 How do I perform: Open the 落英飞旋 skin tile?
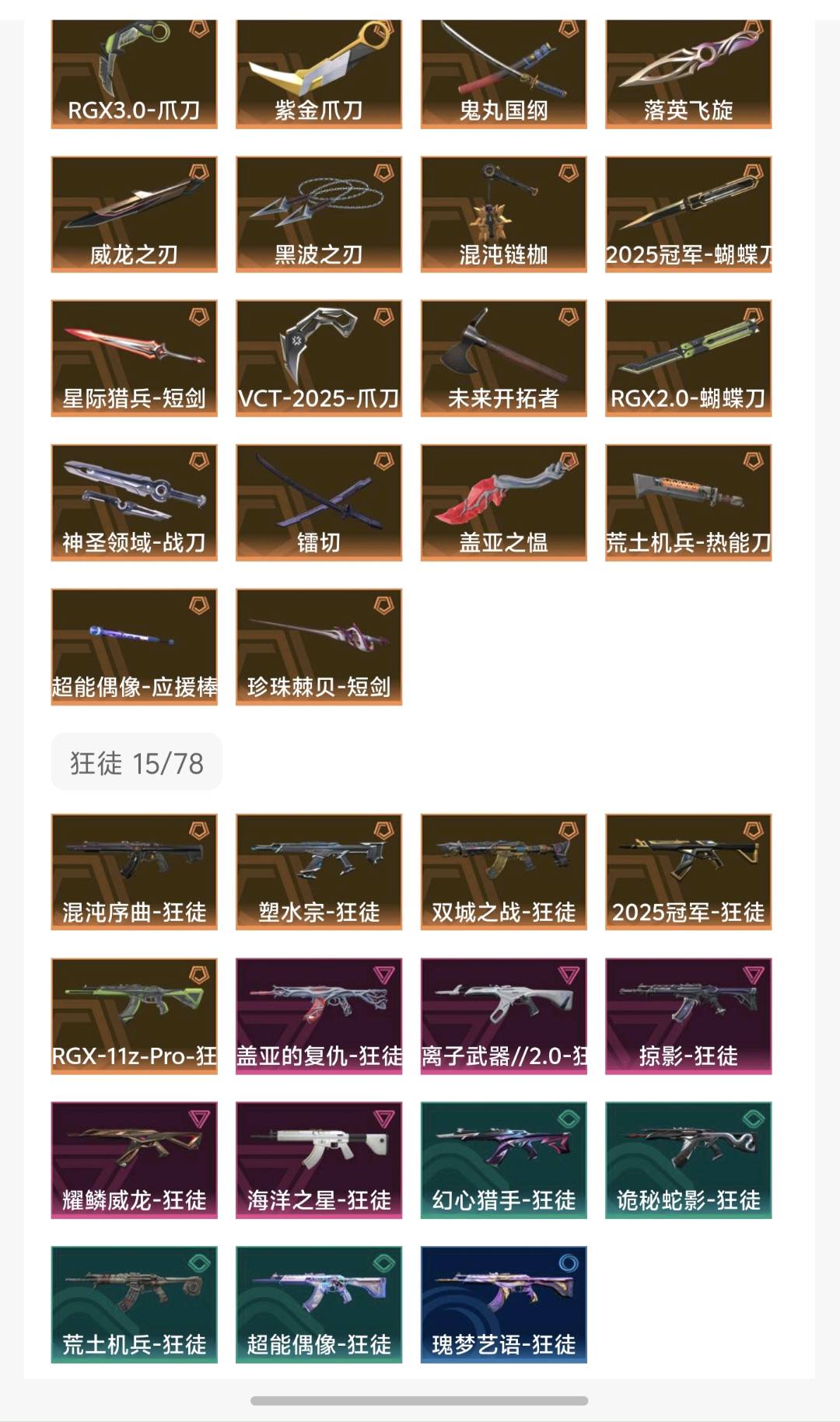(x=688, y=74)
